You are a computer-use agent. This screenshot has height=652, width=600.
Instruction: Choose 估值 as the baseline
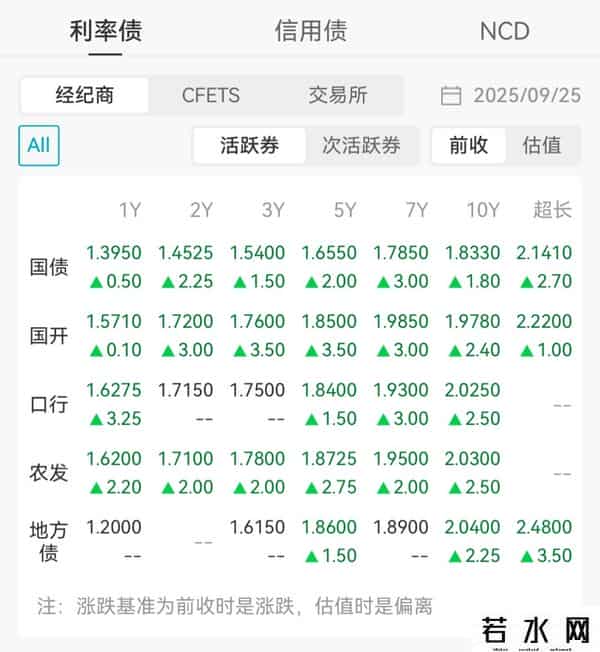542,145
